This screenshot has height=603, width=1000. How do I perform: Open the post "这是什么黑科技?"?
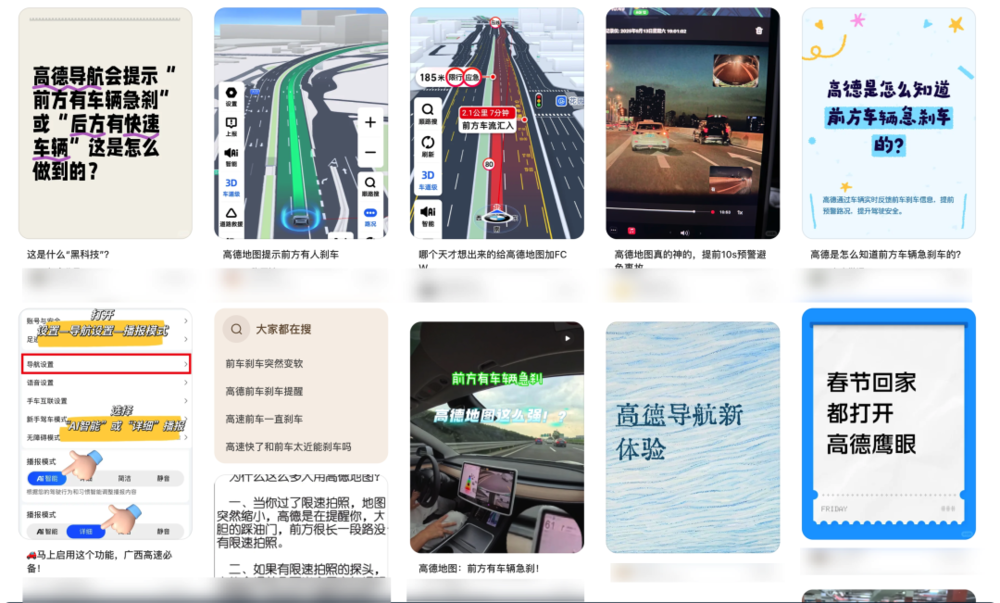[105, 123]
